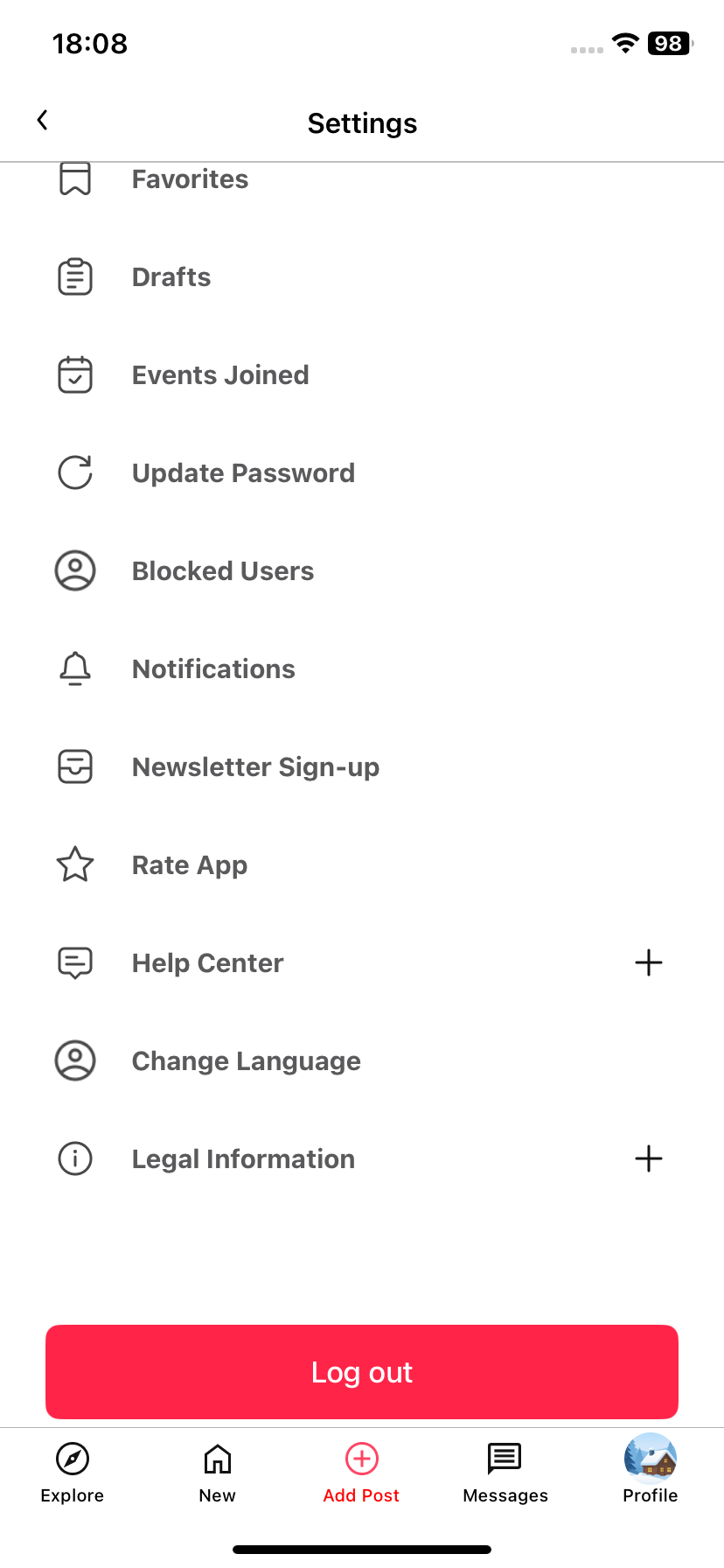Open Drafts

[x=171, y=277]
